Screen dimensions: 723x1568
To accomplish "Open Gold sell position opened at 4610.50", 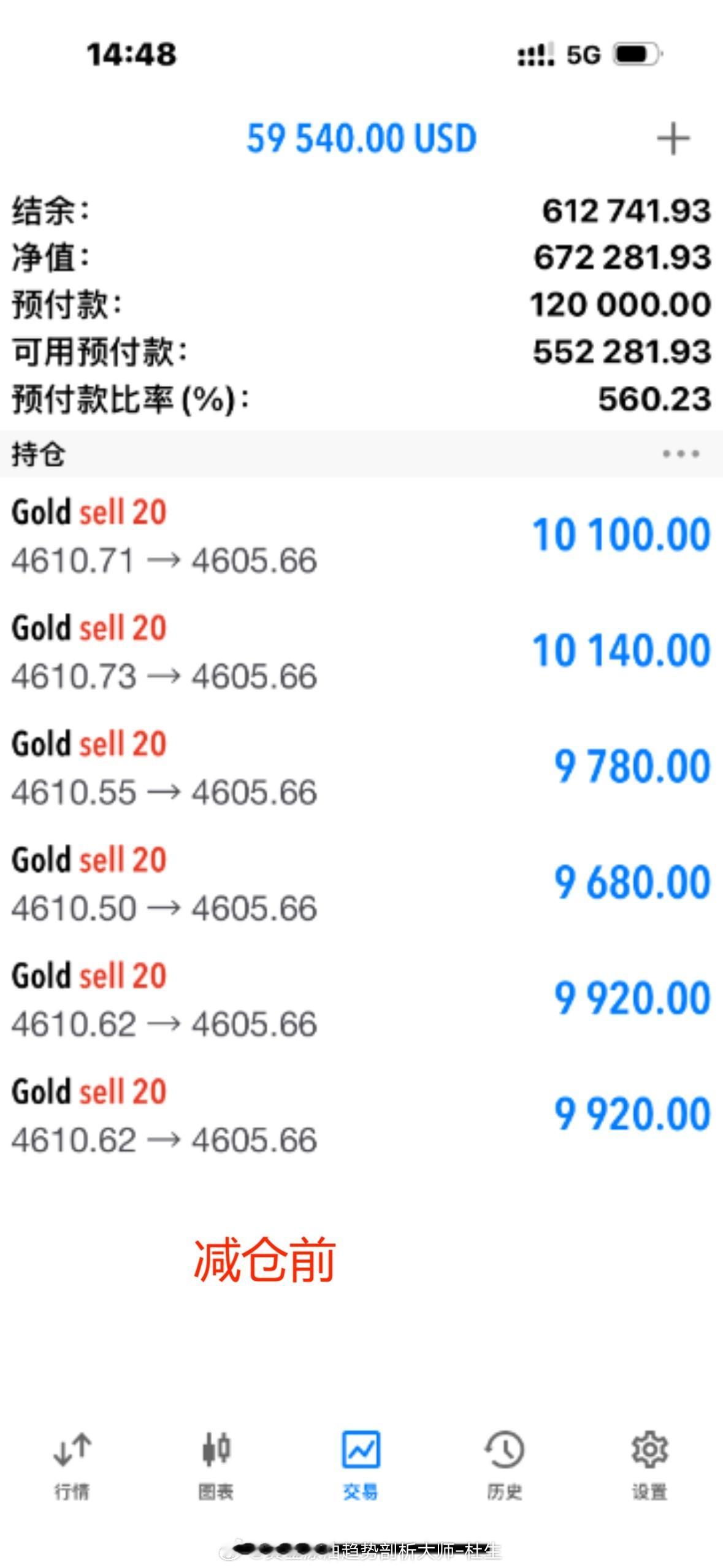I will [x=361, y=883].
